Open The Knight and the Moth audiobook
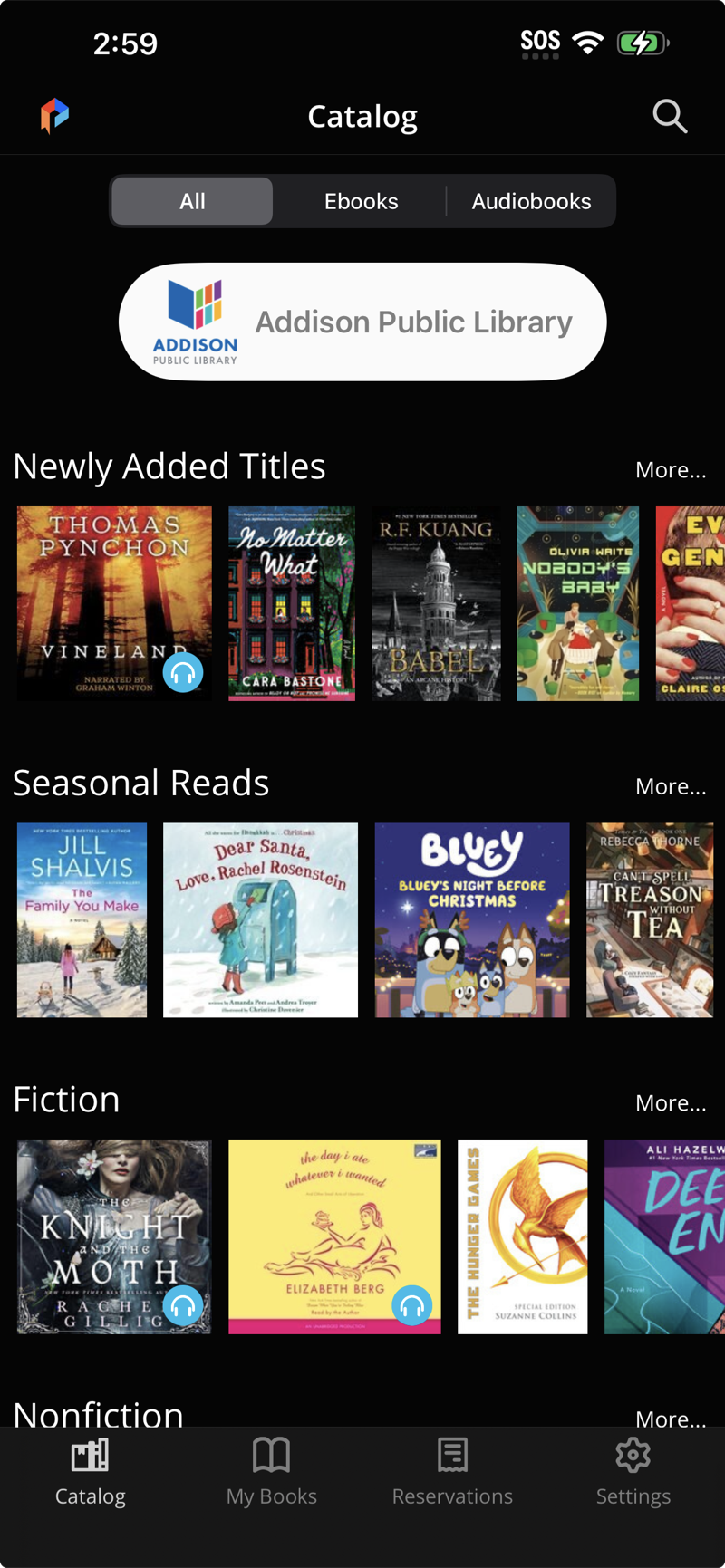The image size is (725, 1568). pos(114,1236)
